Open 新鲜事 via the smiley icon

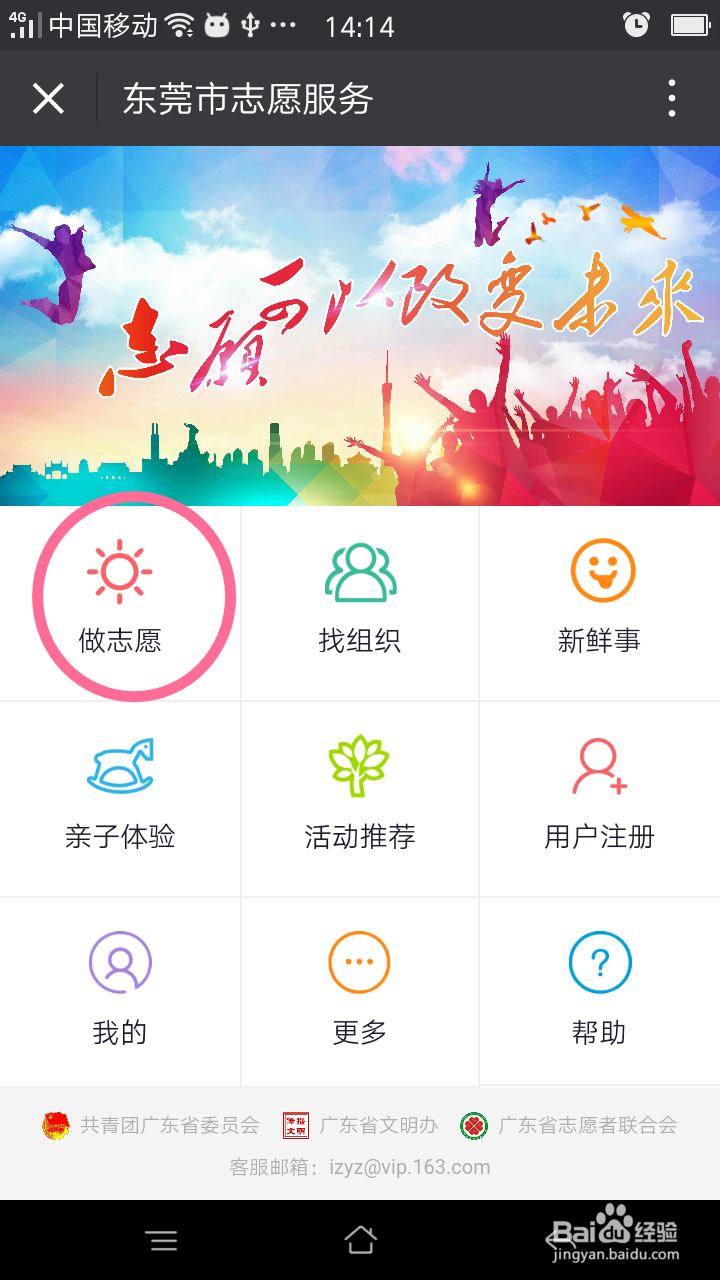click(x=601, y=572)
